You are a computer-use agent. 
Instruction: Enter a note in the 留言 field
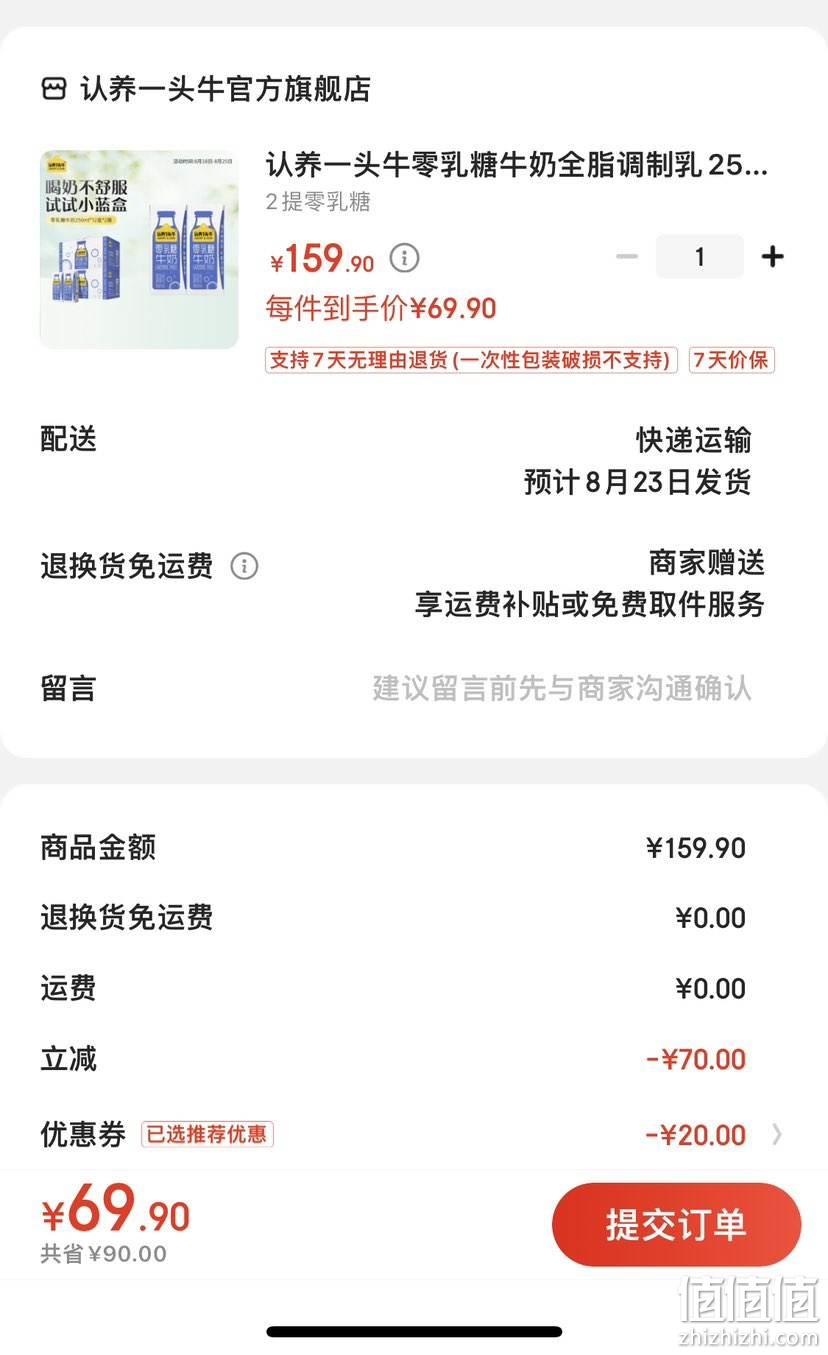562,688
